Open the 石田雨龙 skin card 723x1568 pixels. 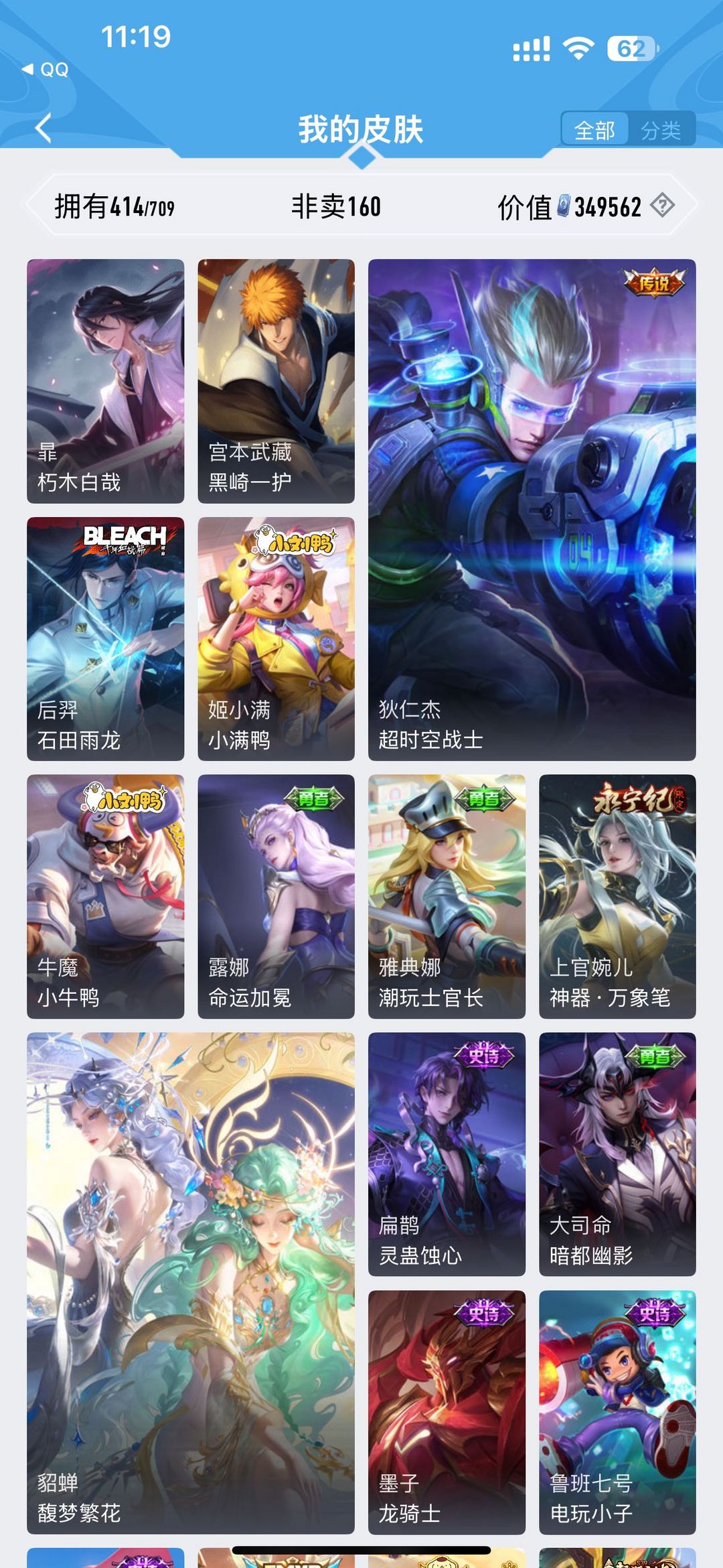tap(105, 639)
